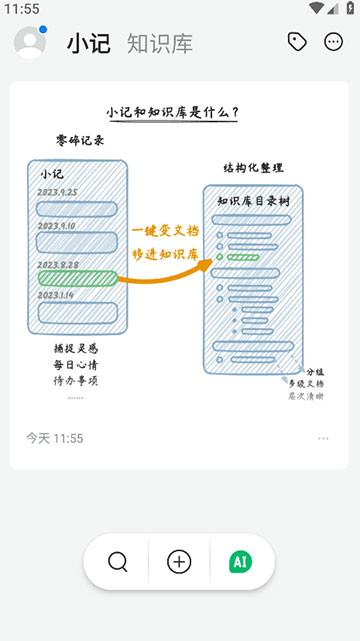360x641 pixels.
Task: Open the top-right more options menu
Action: (x=333, y=42)
